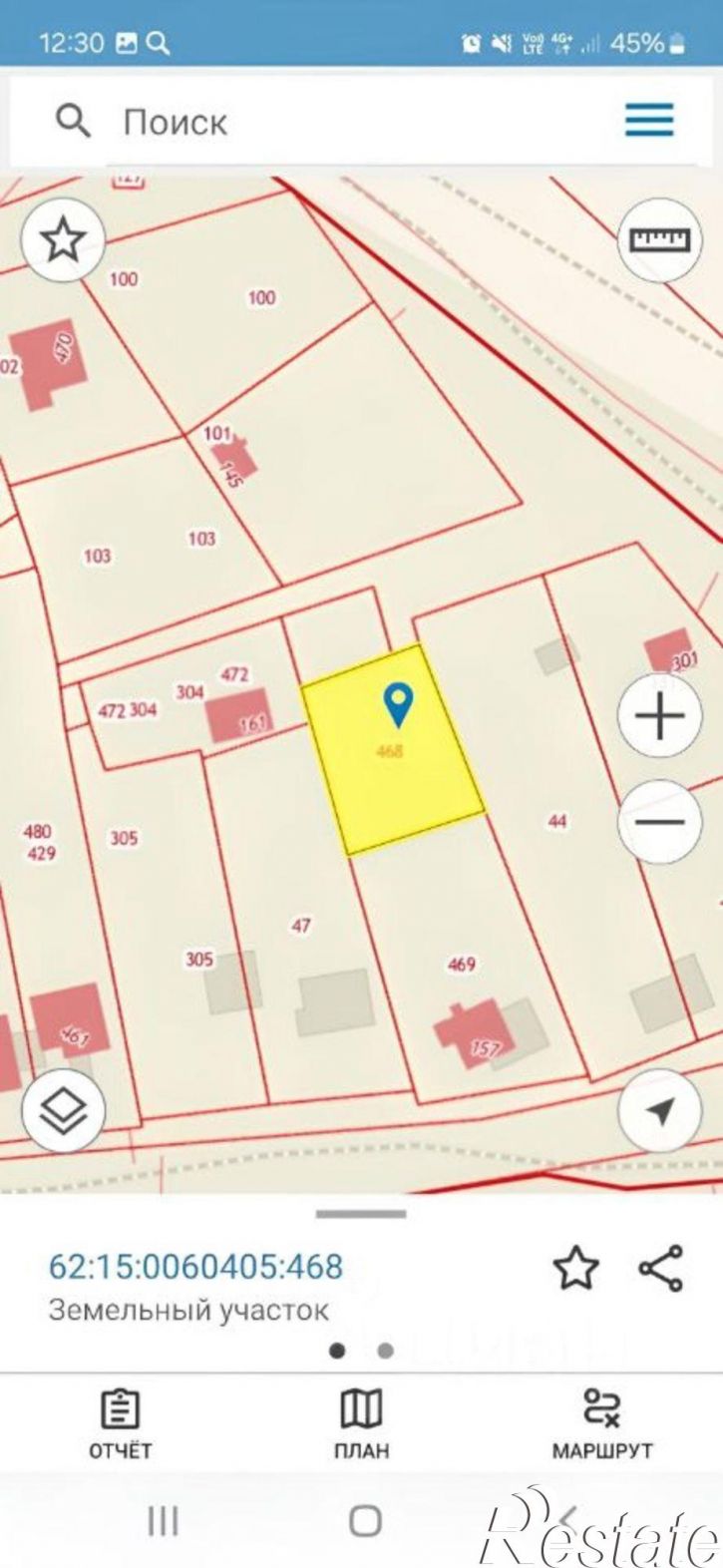
Task: Open the Отчёт report
Action: [121, 1424]
